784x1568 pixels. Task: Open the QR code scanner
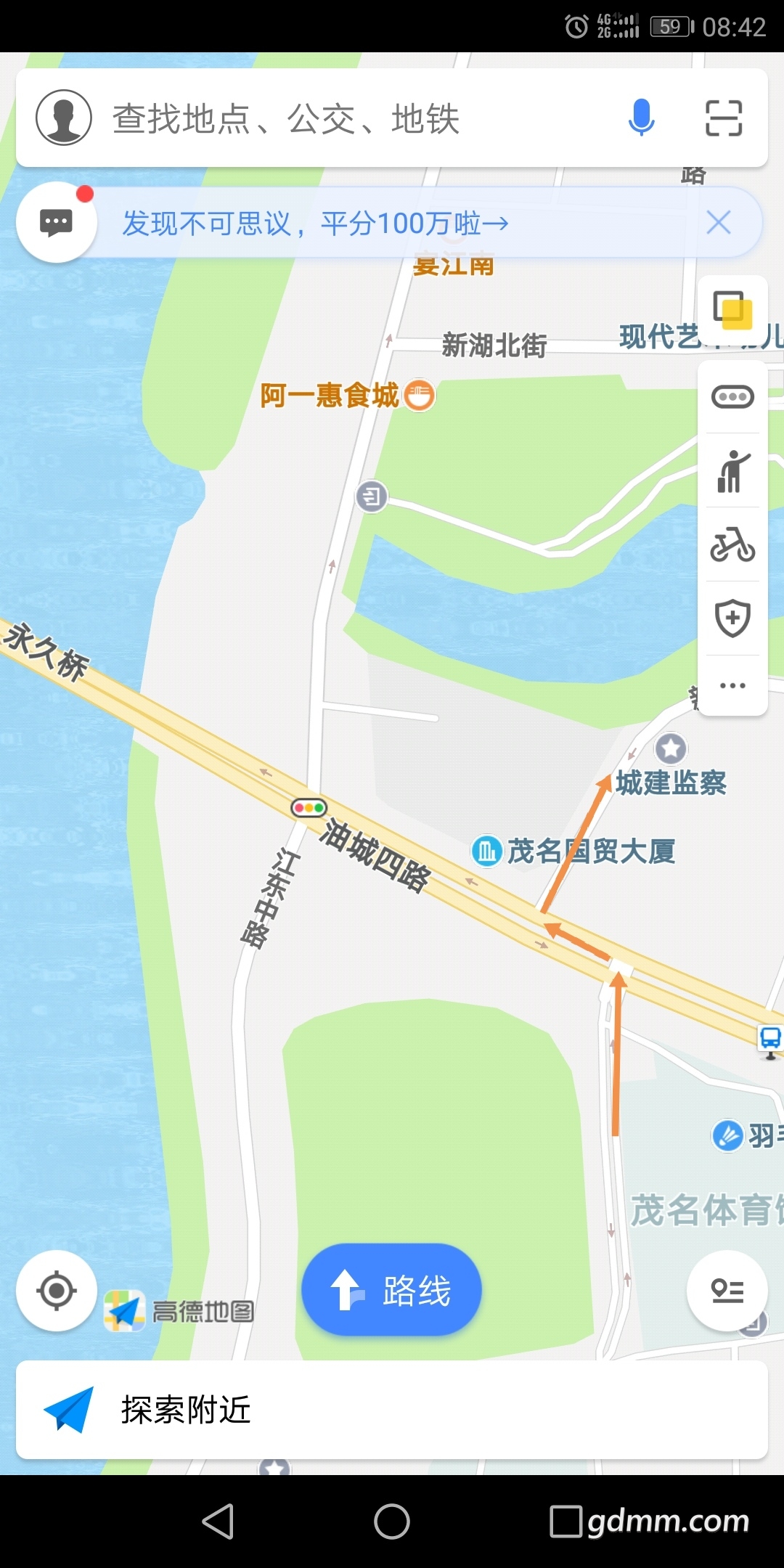pos(724,118)
